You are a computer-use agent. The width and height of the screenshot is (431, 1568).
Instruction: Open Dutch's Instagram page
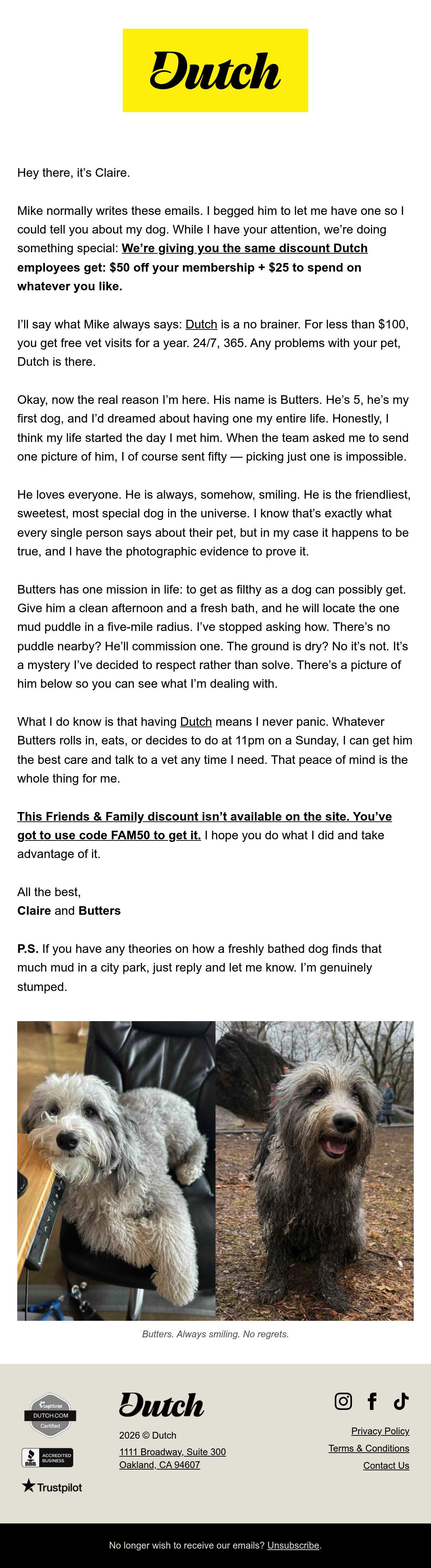pyautogui.click(x=343, y=1401)
